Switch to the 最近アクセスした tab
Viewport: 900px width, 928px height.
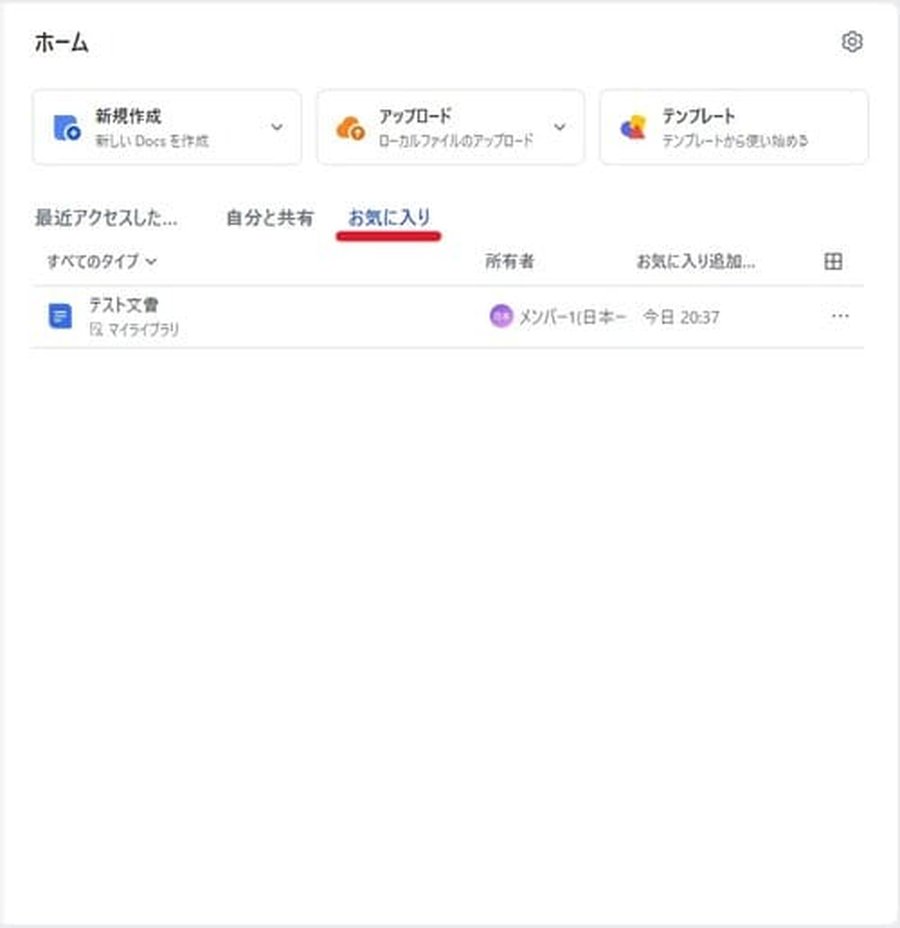pos(104,217)
